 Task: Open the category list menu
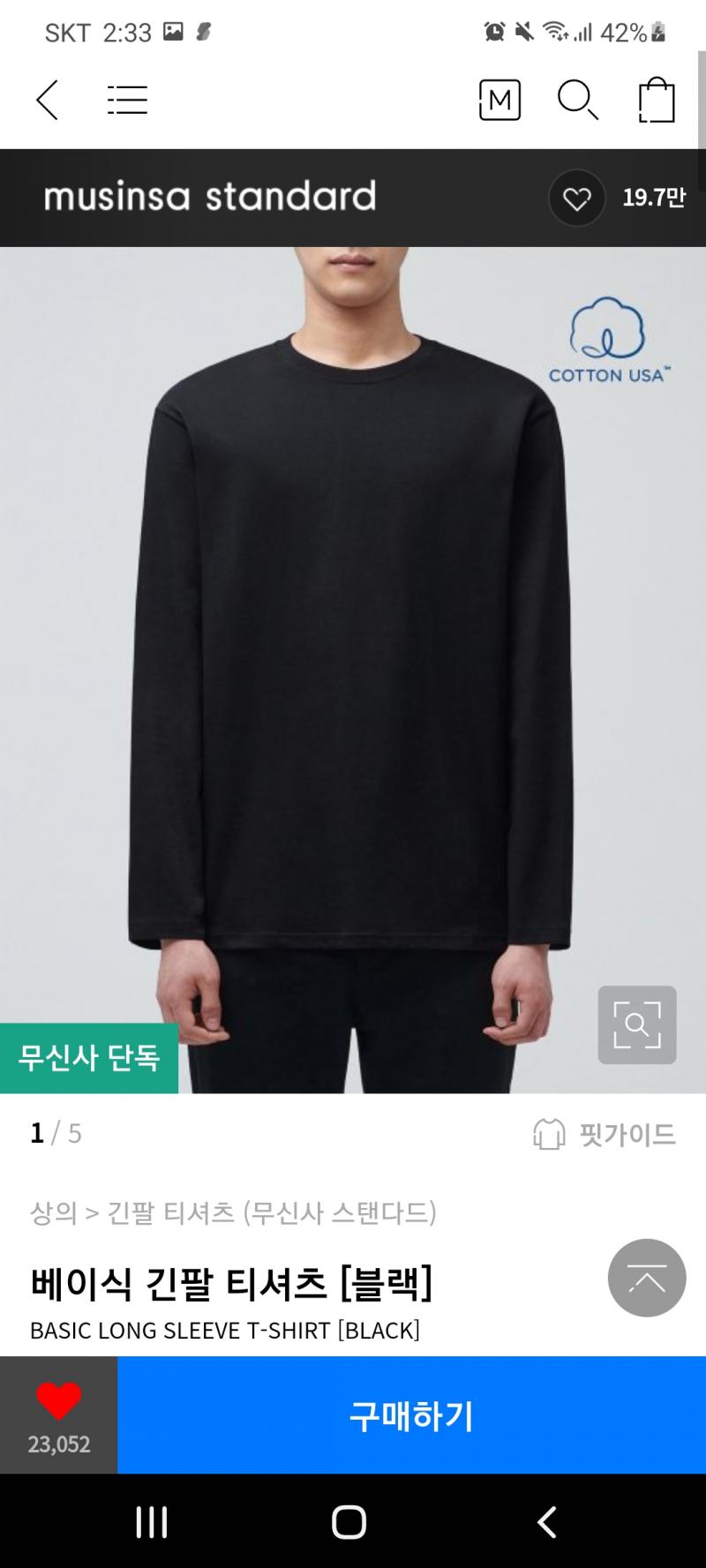(x=127, y=100)
